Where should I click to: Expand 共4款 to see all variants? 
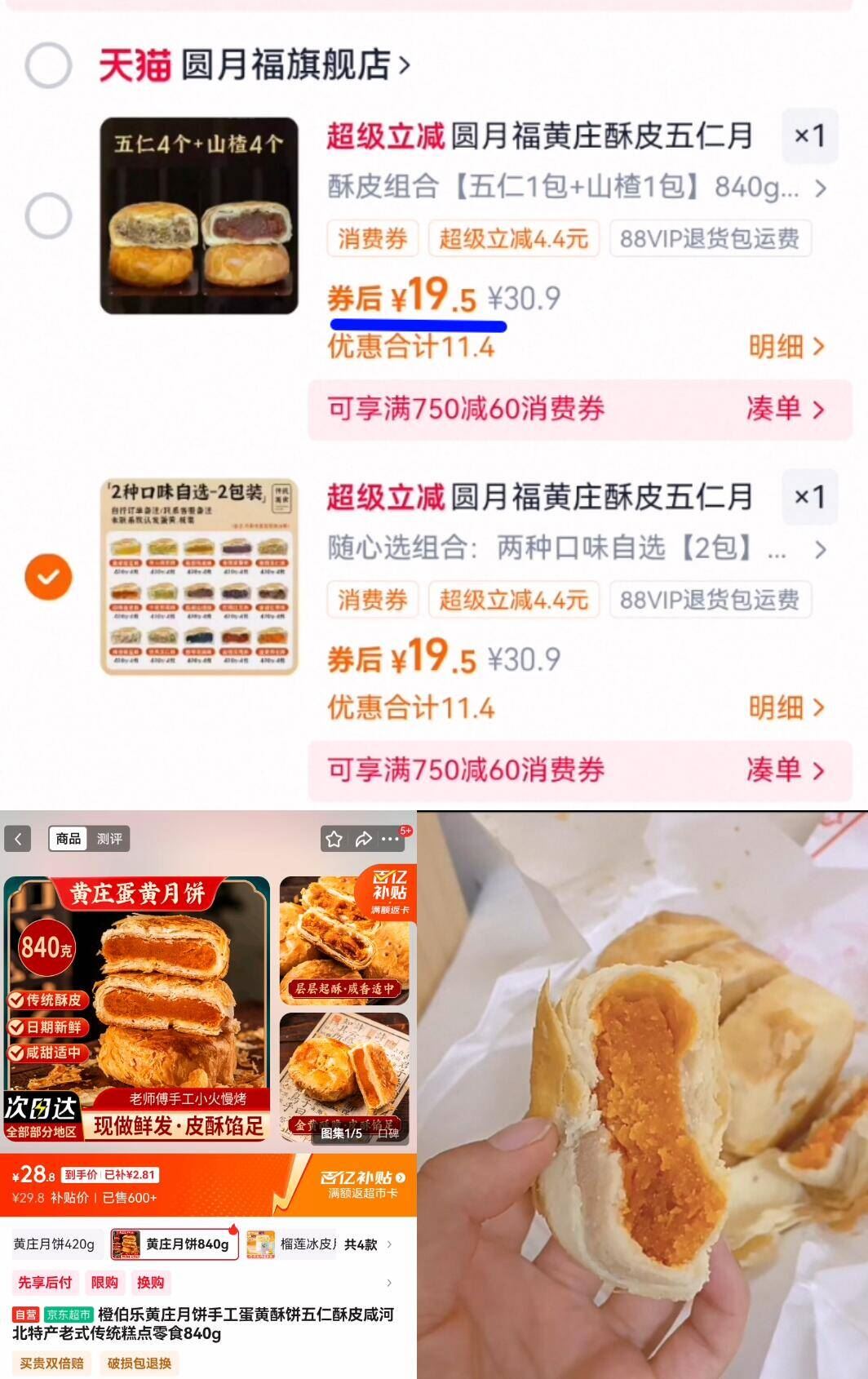359,1244
